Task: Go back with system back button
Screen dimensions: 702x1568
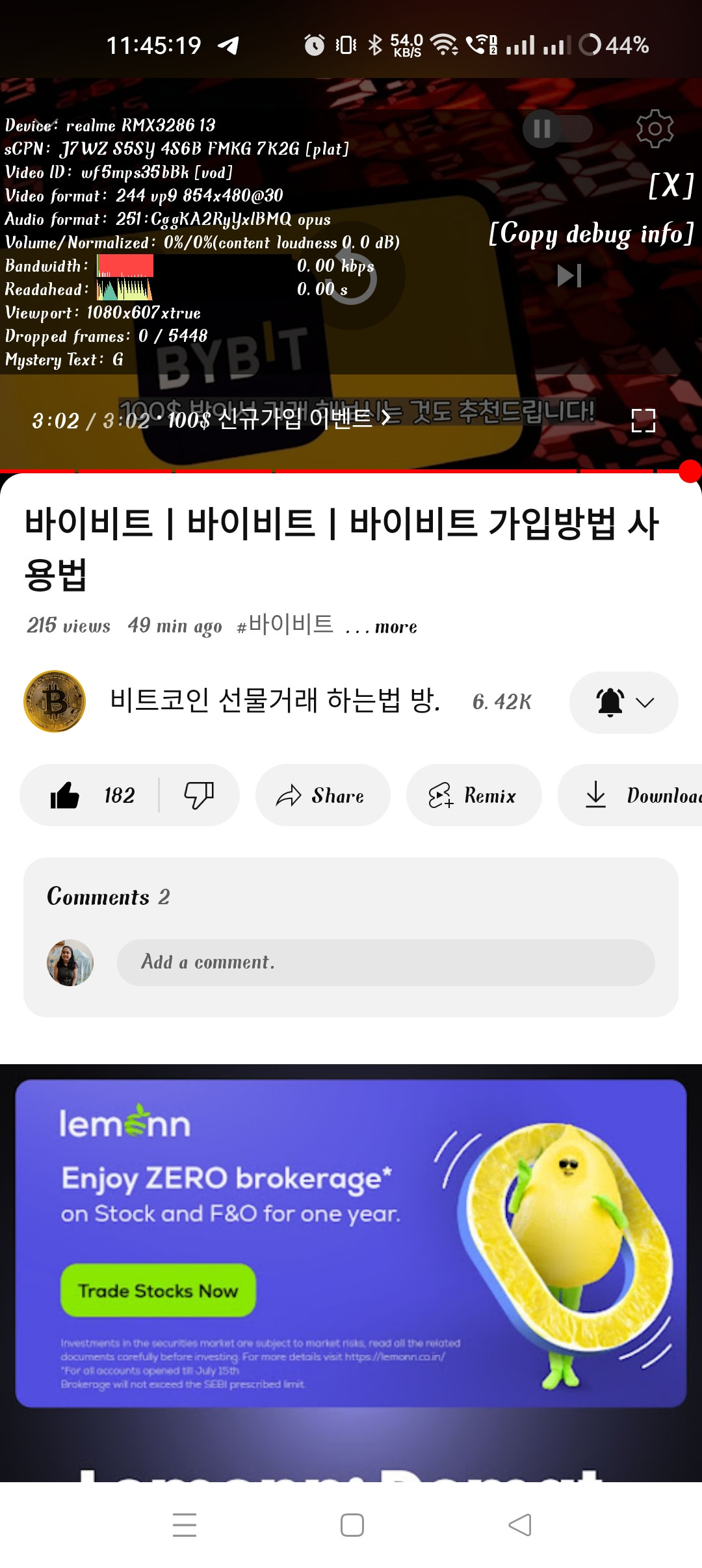Action: coord(519,1524)
